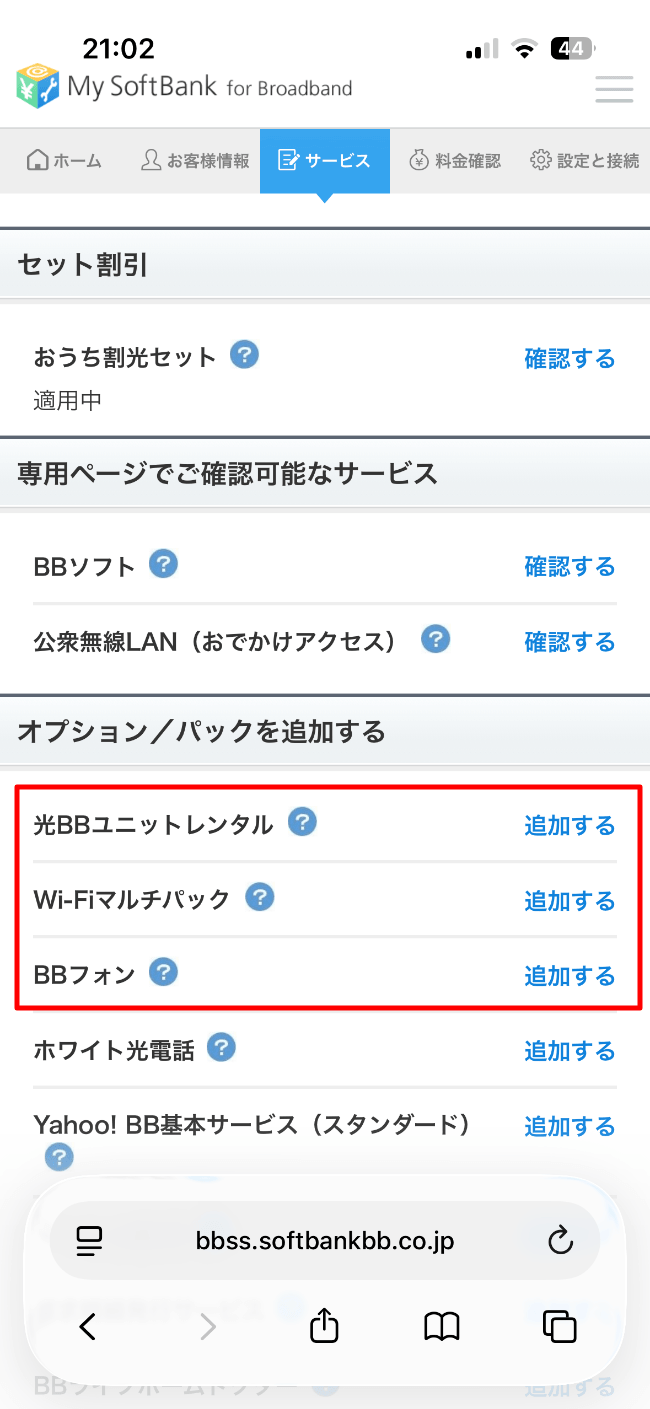The height and width of the screenshot is (1409, 650).
Task: Tap 確認する for 公衆無線LAN
Action: 569,642
